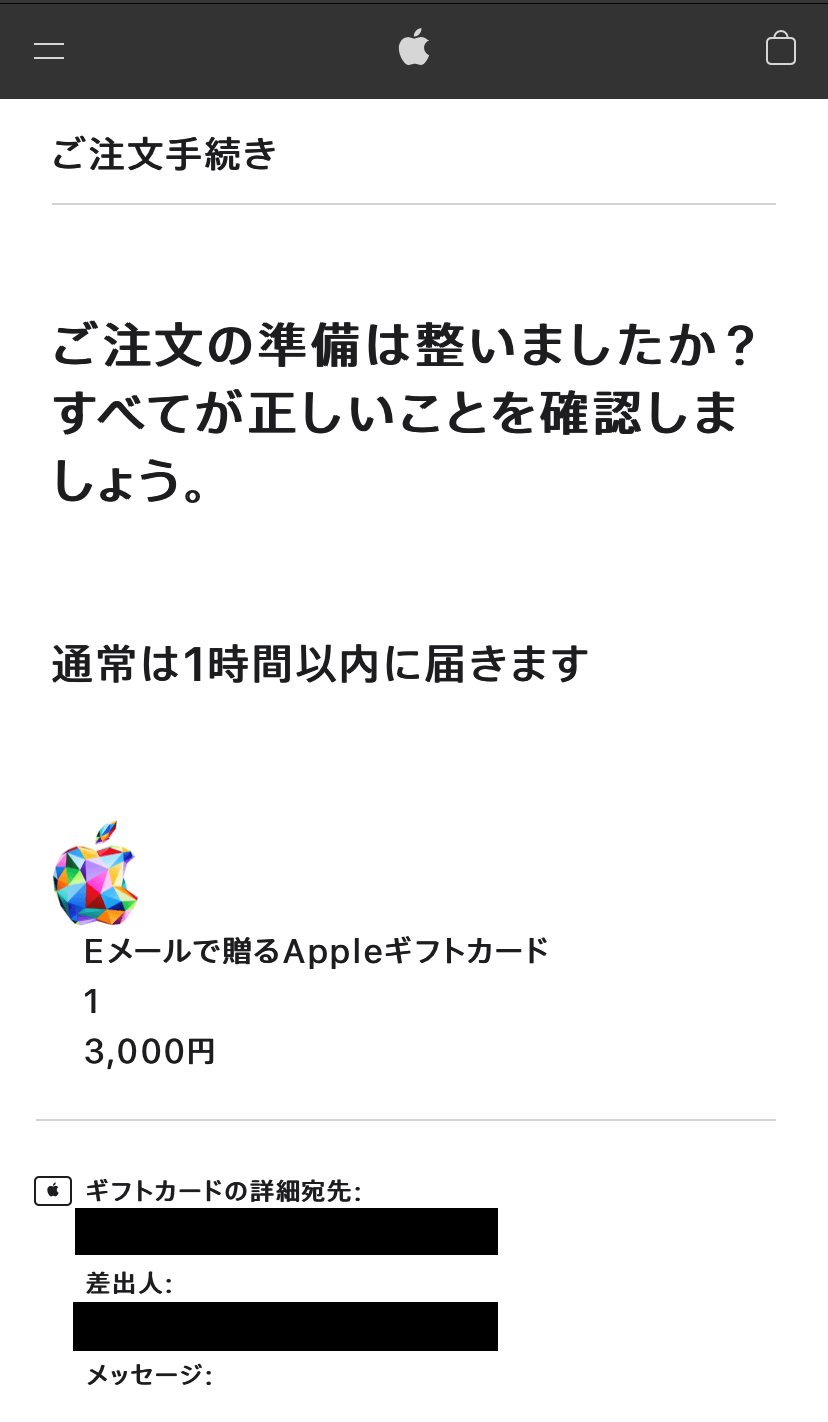Open the shopping bag
The image size is (828, 1422).
(x=782, y=49)
